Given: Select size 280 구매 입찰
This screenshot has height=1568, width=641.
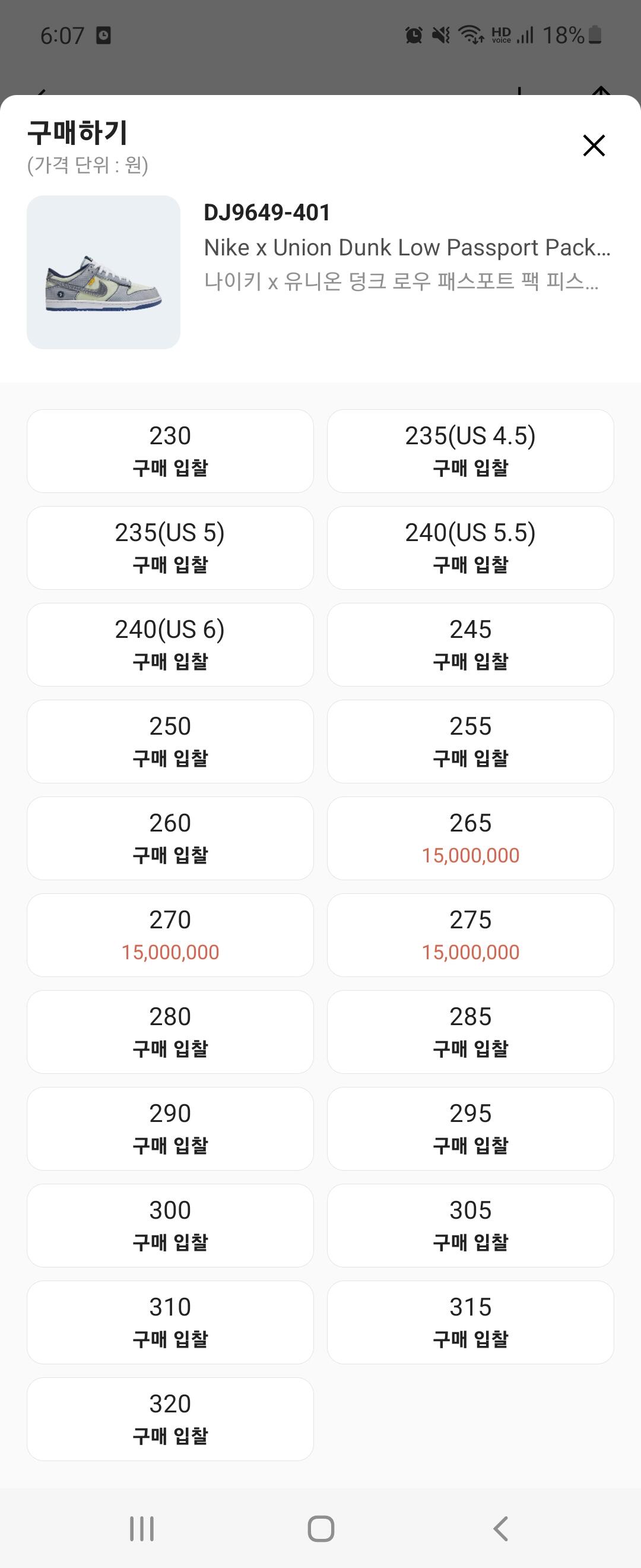Looking at the screenshot, I should pyautogui.click(x=170, y=1032).
